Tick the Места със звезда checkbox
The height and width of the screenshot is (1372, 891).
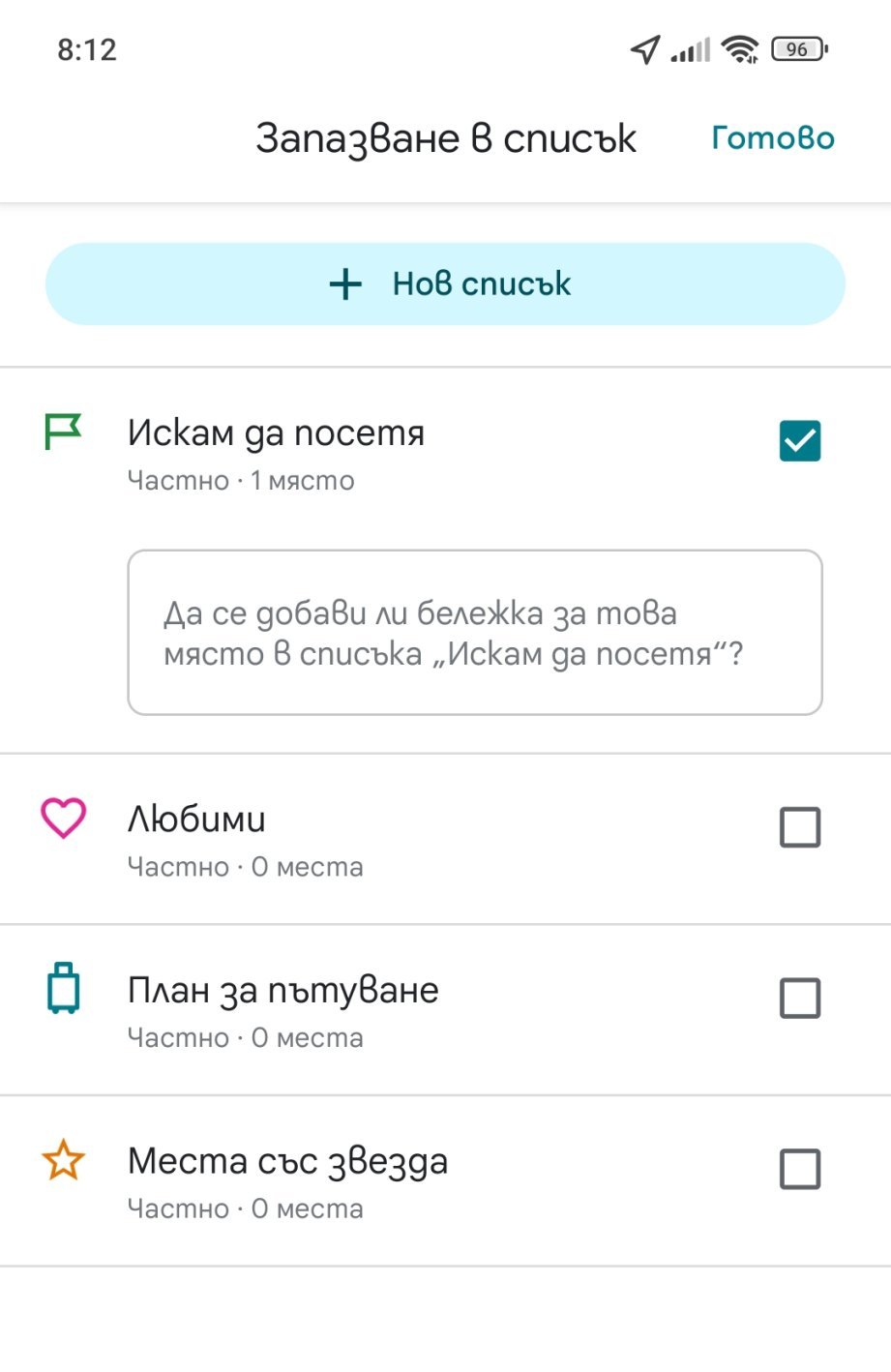pyautogui.click(x=800, y=1169)
